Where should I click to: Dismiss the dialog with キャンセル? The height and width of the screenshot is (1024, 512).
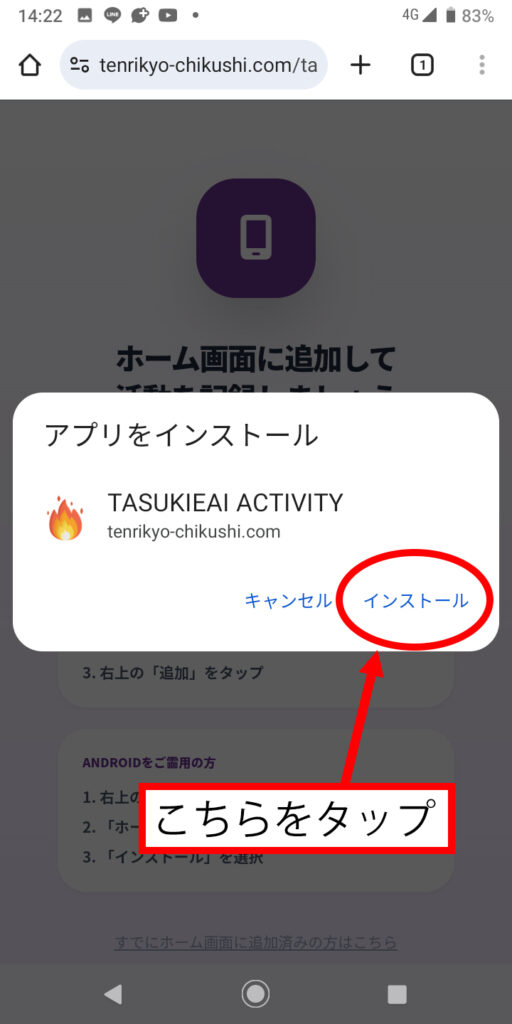tap(288, 601)
